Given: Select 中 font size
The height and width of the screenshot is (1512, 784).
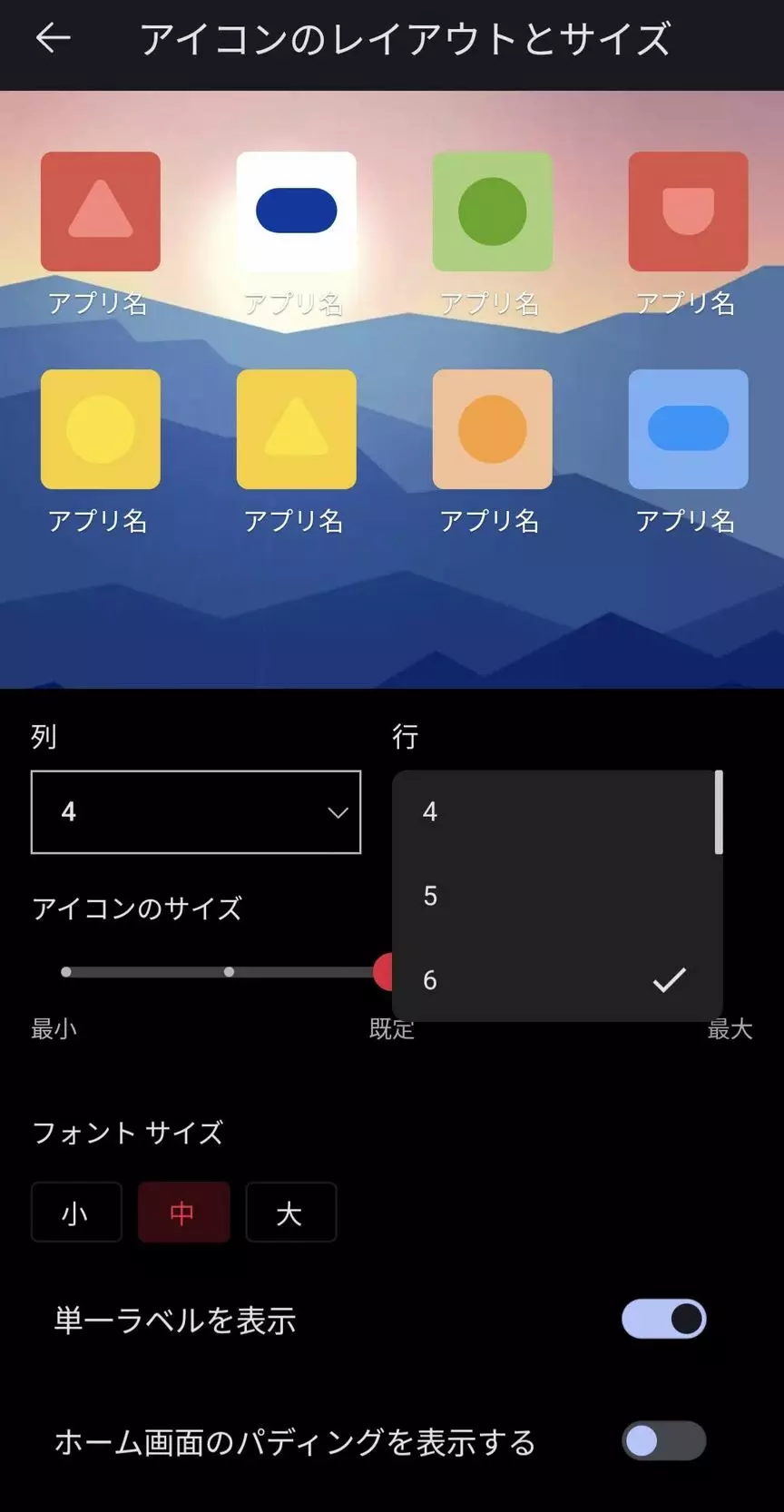Looking at the screenshot, I should (183, 1213).
